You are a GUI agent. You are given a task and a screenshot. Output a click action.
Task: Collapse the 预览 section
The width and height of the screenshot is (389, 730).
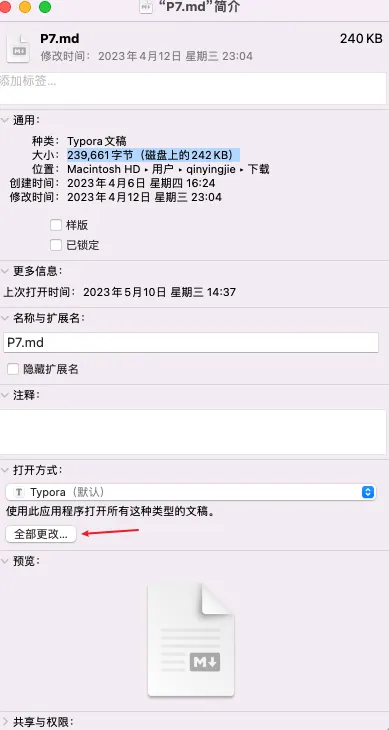[5, 561]
